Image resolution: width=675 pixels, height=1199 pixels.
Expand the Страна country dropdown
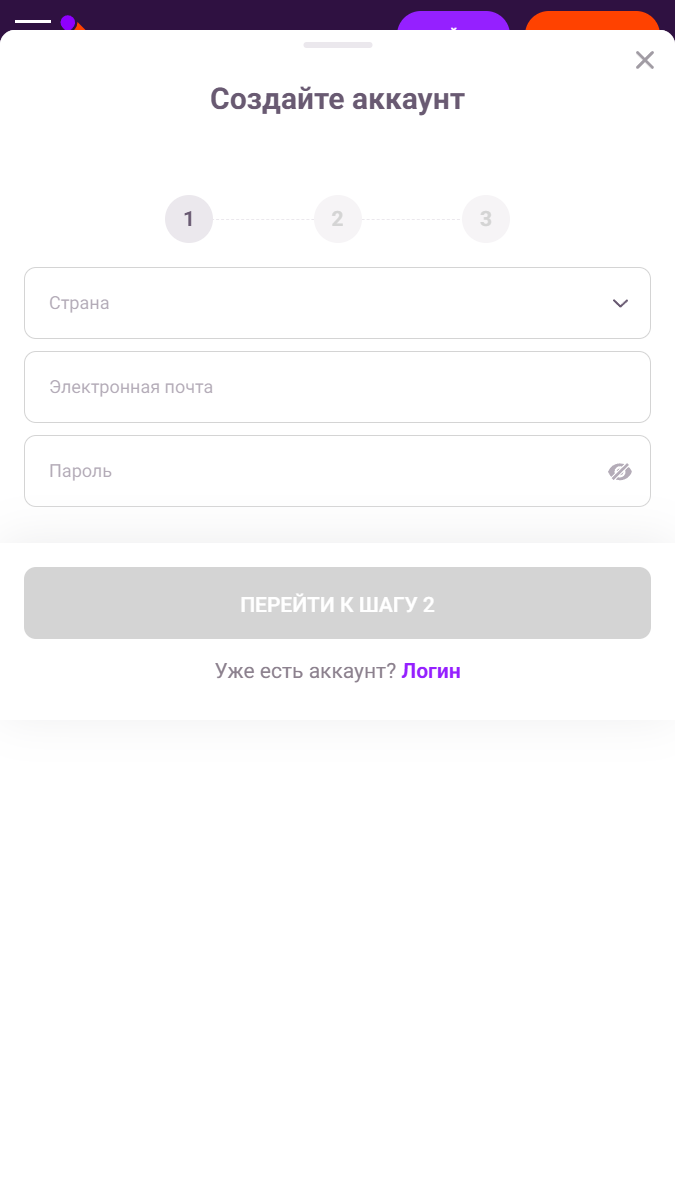click(x=337, y=303)
